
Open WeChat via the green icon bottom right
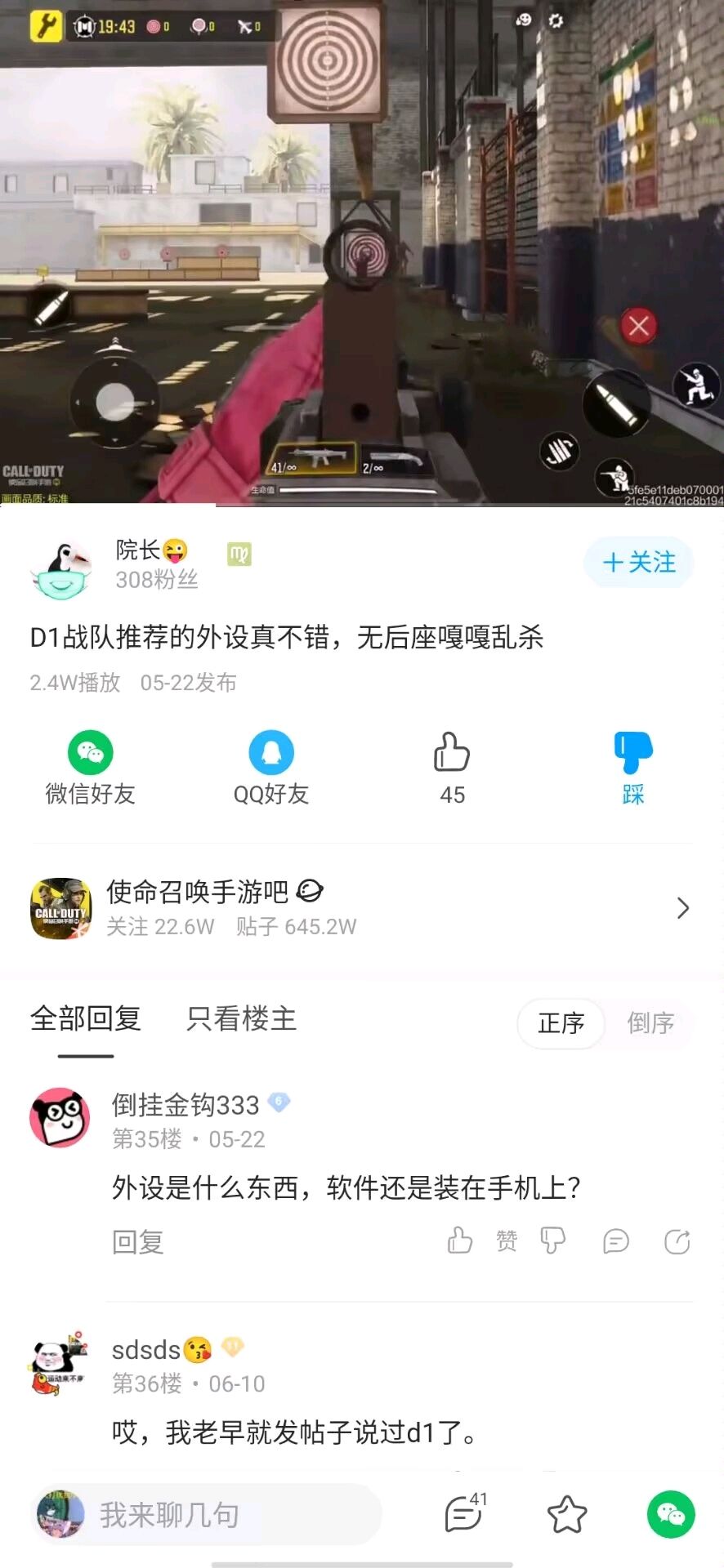[670, 1513]
